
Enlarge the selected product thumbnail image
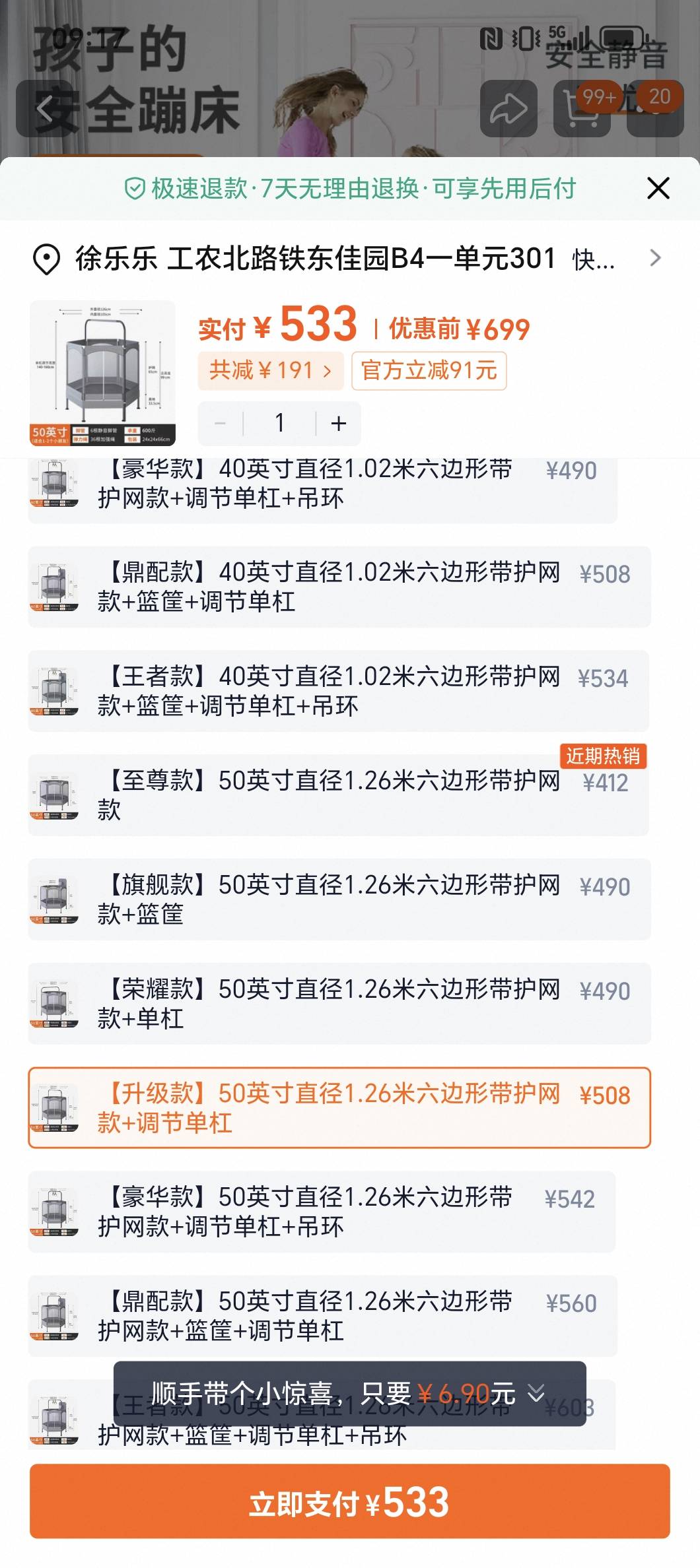click(102, 373)
